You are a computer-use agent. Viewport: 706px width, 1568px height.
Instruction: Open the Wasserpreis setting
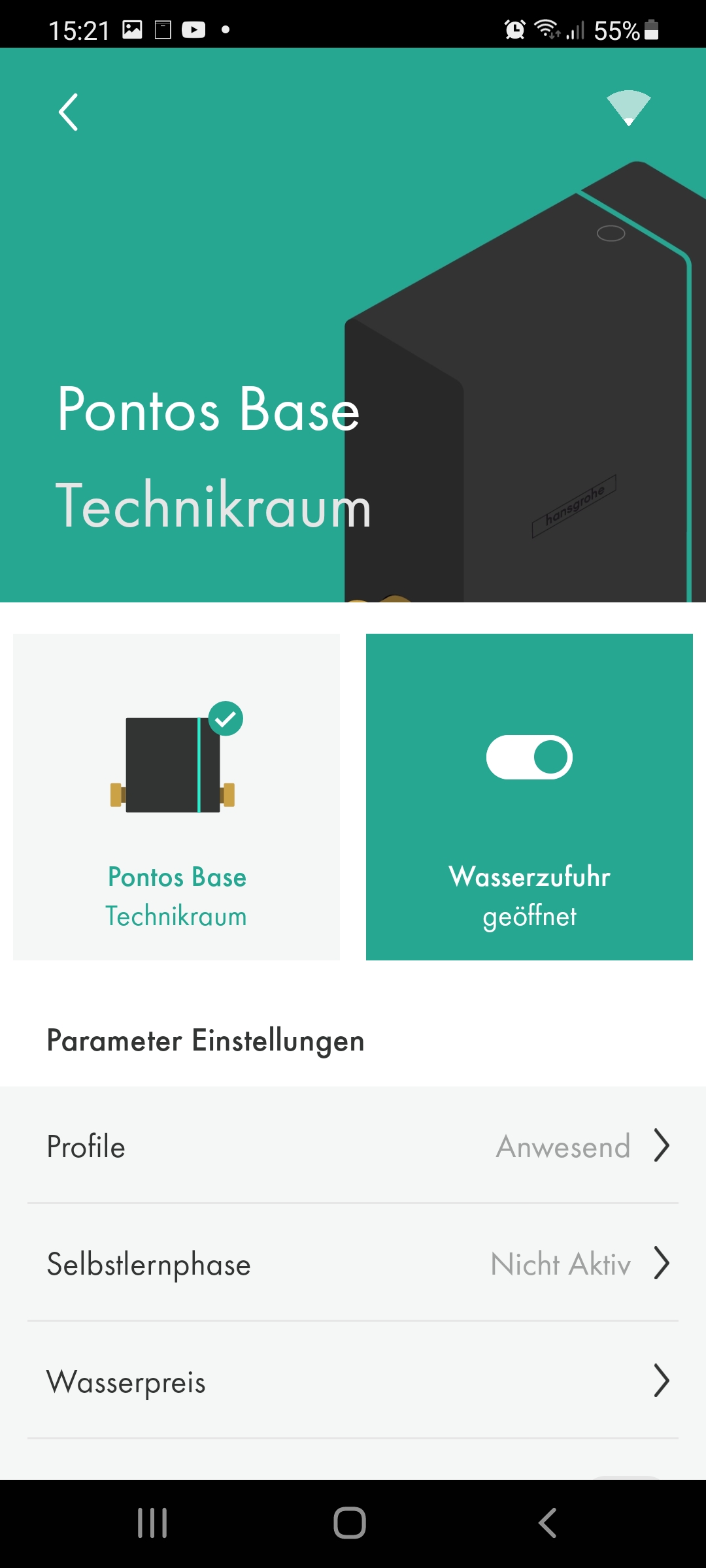click(353, 1380)
